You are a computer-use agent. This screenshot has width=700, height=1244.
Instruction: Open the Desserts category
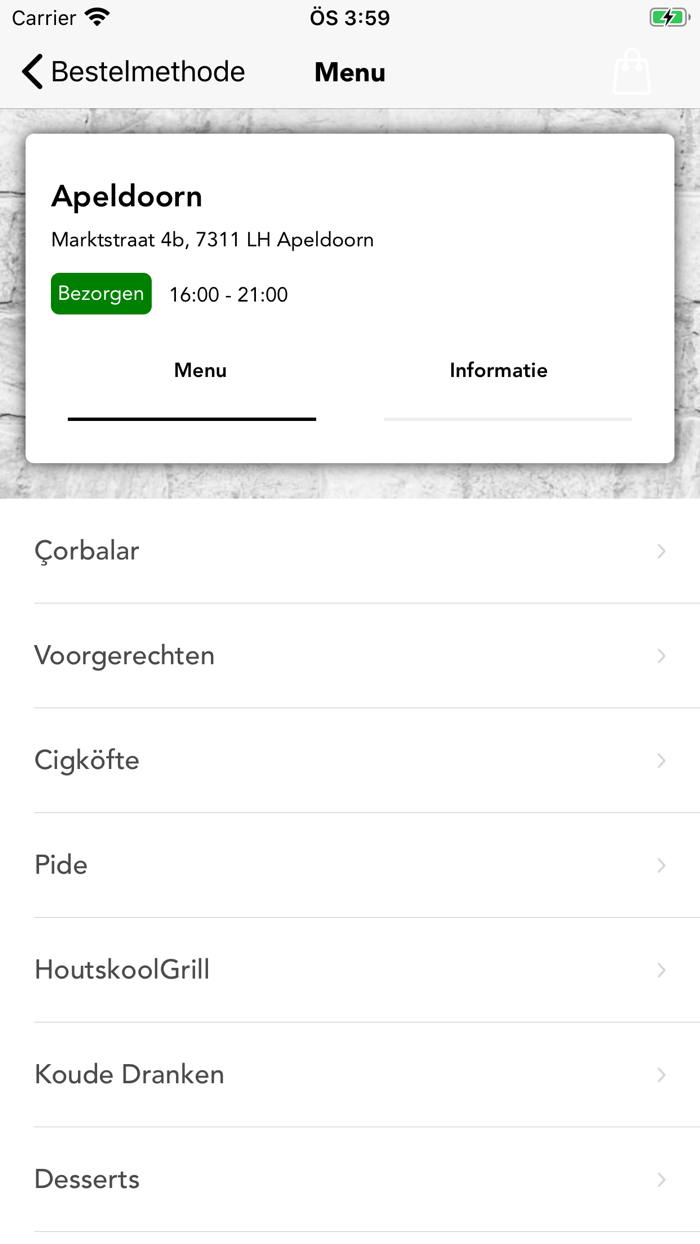[350, 1180]
